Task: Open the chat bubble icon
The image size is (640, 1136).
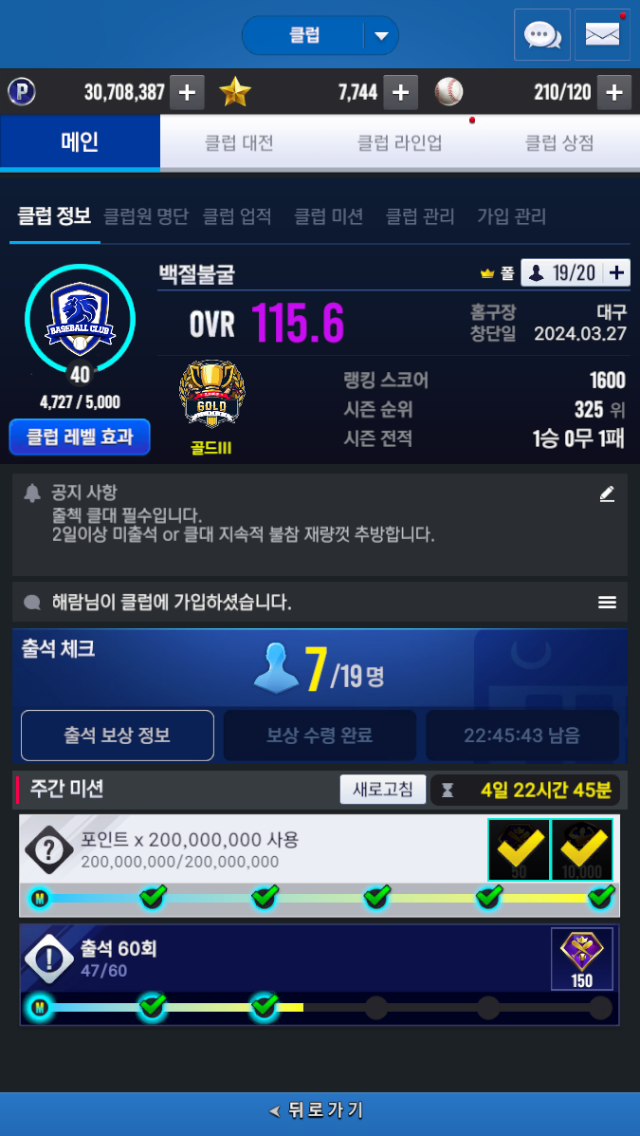Action: tap(542, 35)
